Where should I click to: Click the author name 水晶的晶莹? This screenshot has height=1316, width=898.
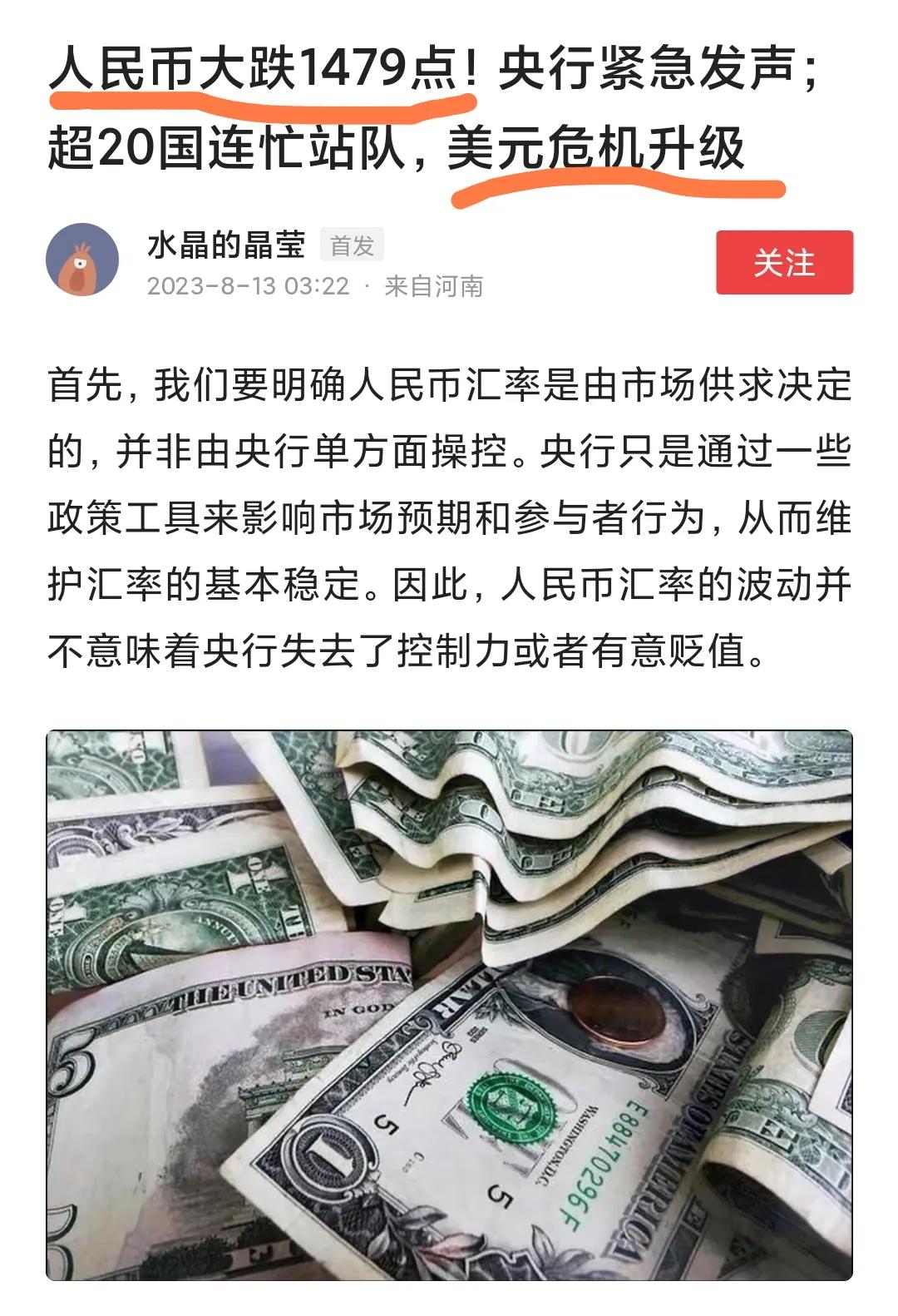224,245
